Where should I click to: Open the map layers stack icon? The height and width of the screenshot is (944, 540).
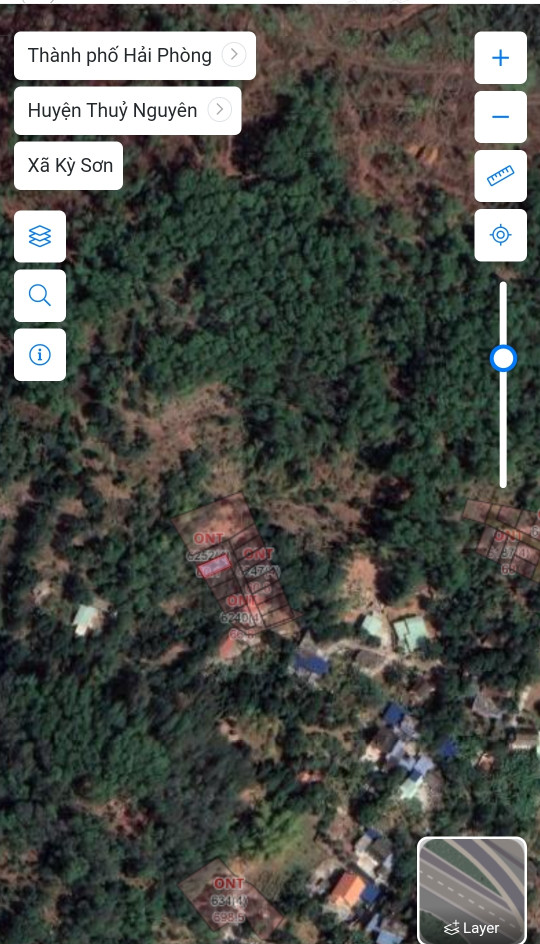click(40, 236)
